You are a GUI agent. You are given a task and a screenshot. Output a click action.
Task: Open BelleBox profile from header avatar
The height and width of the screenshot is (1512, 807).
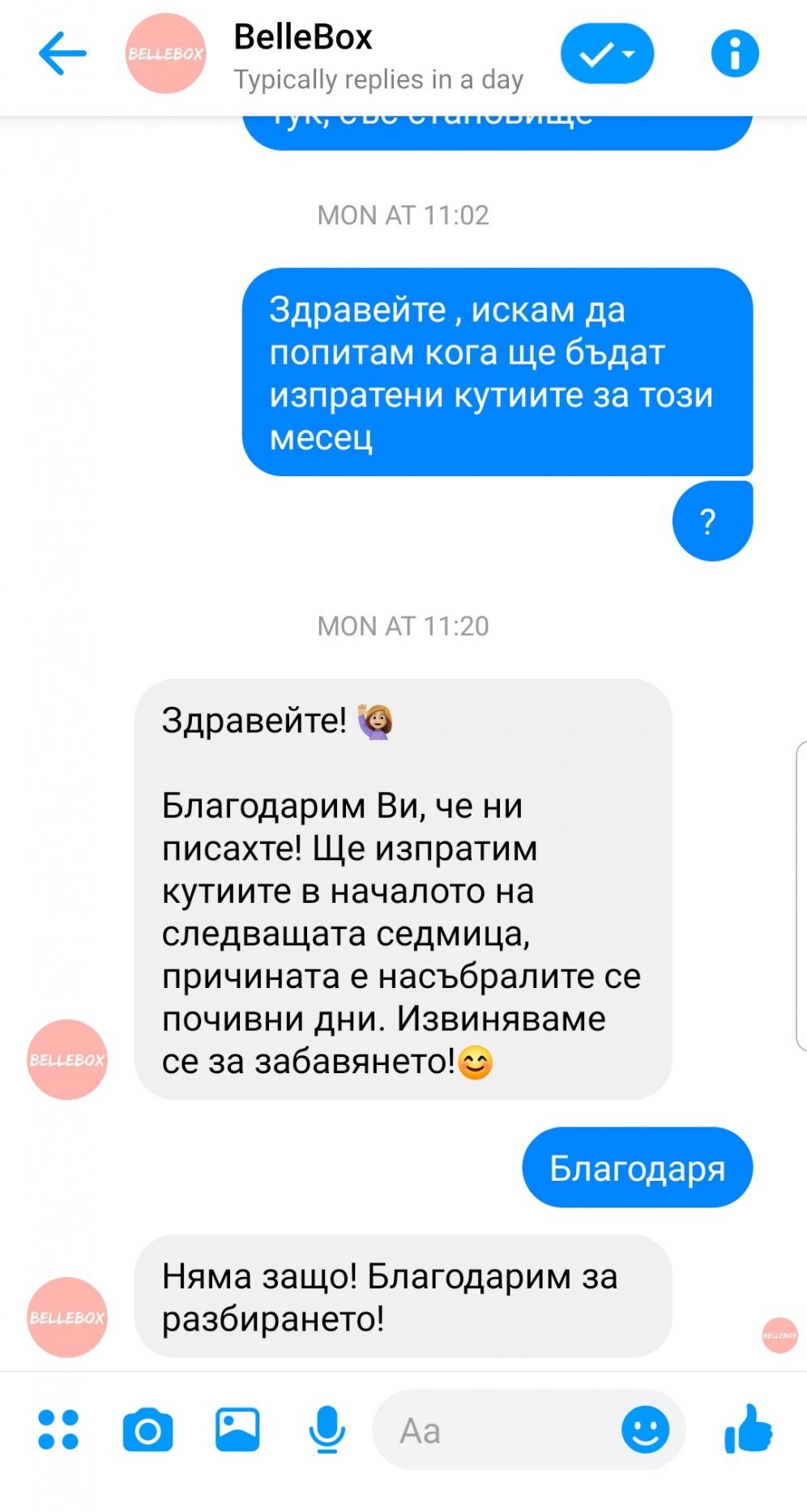[165, 53]
